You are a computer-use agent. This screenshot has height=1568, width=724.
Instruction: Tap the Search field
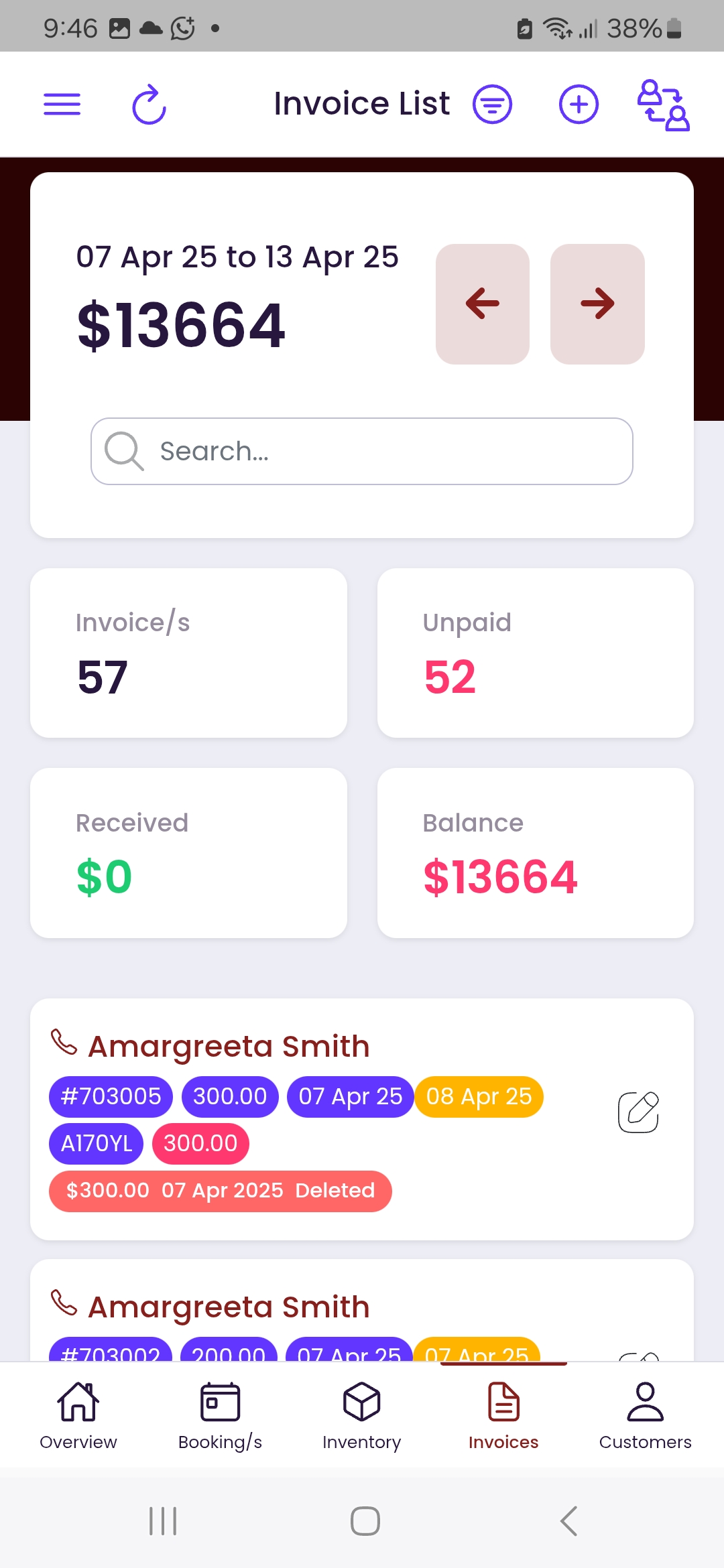pyautogui.click(x=362, y=451)
